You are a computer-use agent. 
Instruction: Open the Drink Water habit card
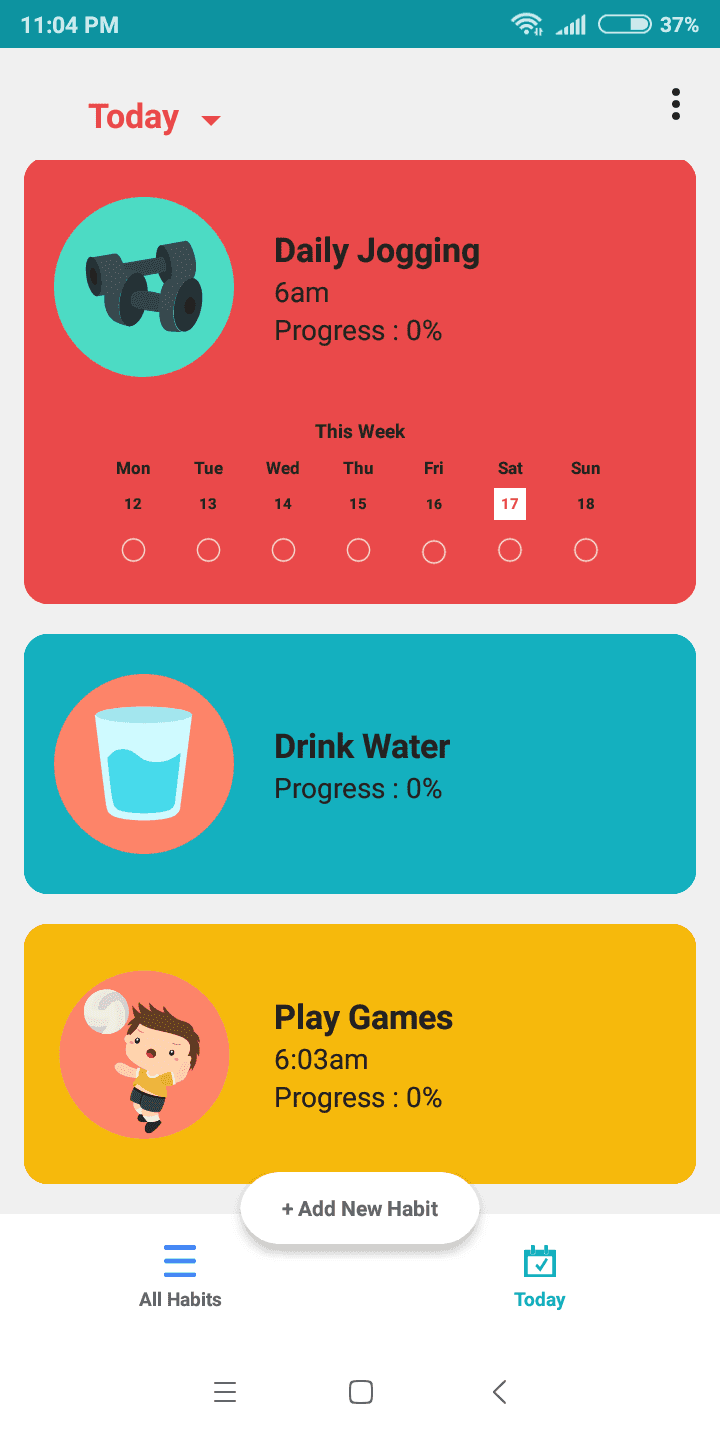(360, 764)
